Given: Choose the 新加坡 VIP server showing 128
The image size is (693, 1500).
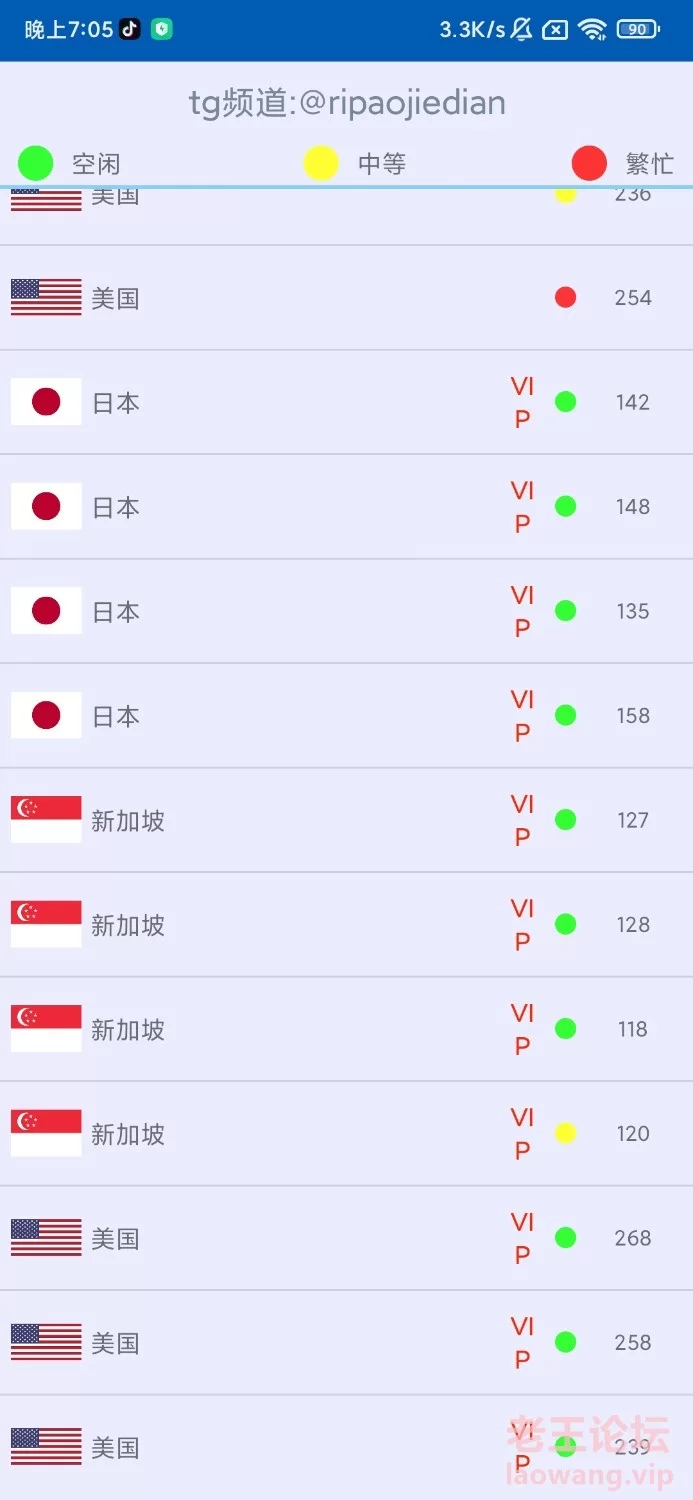Looking at the screenshot, I should click(346, 925).
